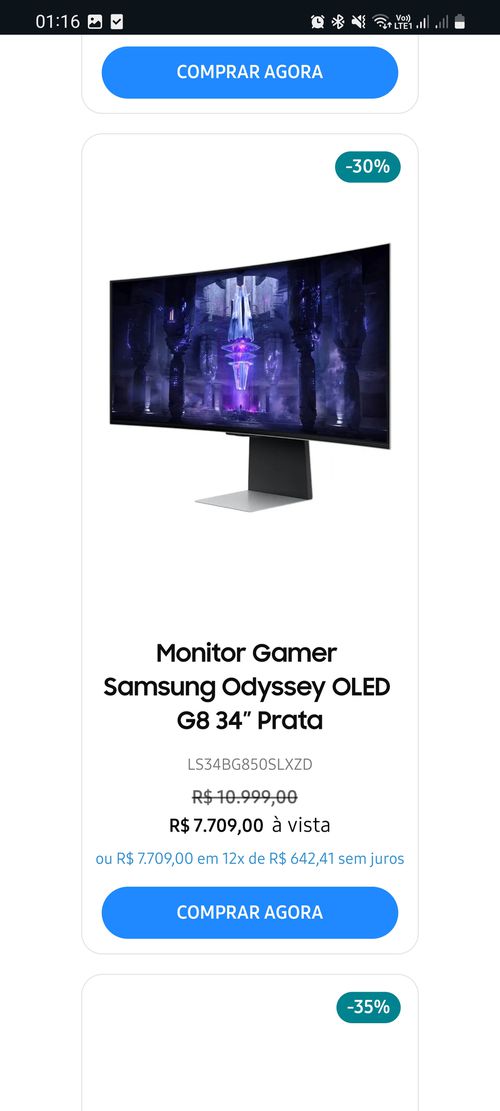500x1111 pixels.
Task: Open the Samsung Odyssey OLED G8 monitor product image
Action: coord(250,378)
